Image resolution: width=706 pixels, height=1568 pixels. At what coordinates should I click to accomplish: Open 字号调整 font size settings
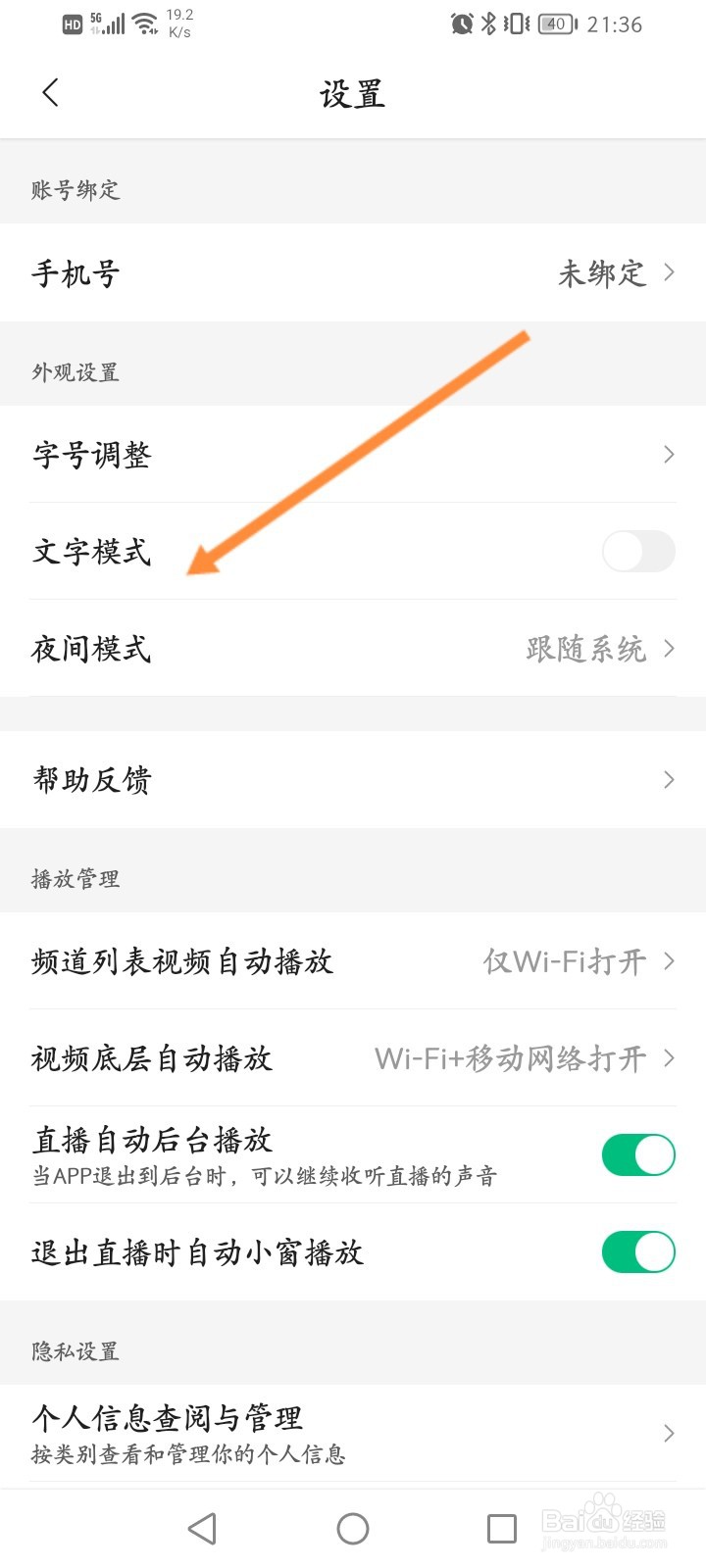click(x=353, y=454)
